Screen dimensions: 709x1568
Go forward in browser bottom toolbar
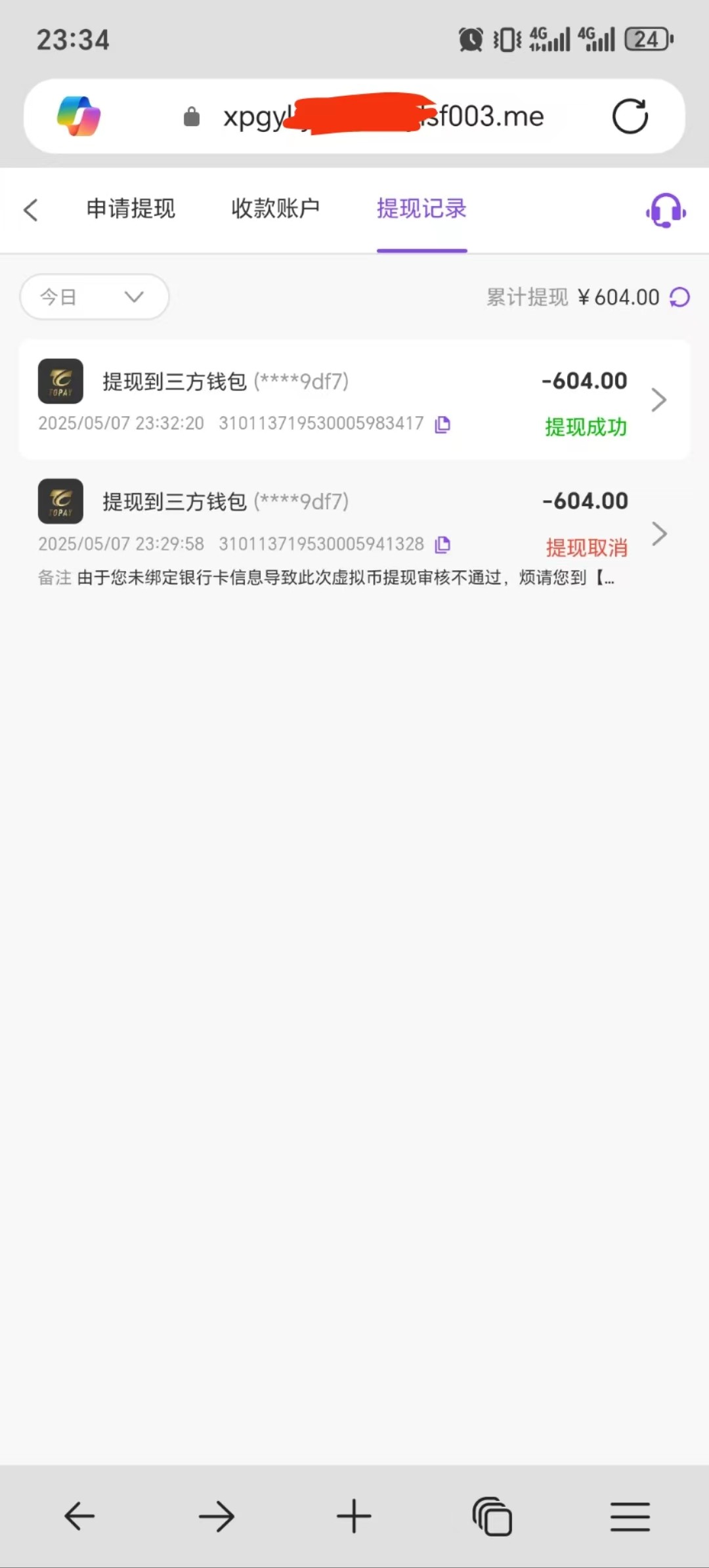pyautogui.click(x=217, y=1516)
